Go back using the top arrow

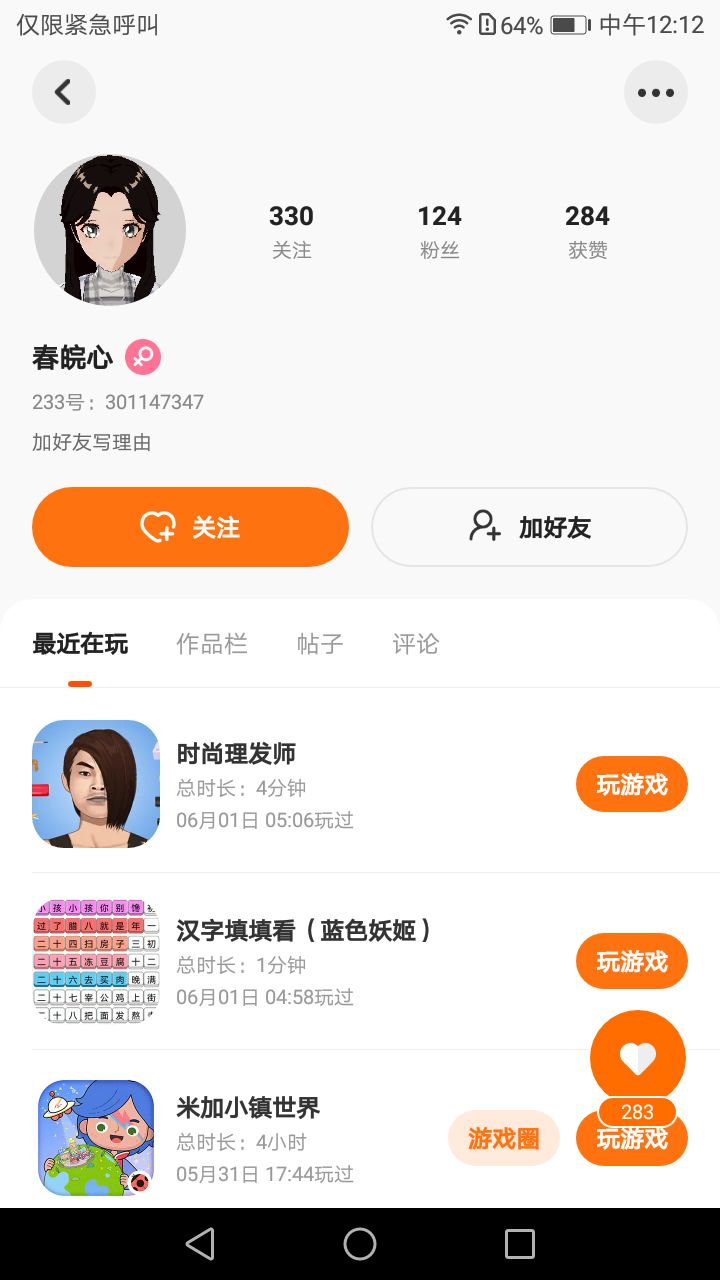pos(63,92)
